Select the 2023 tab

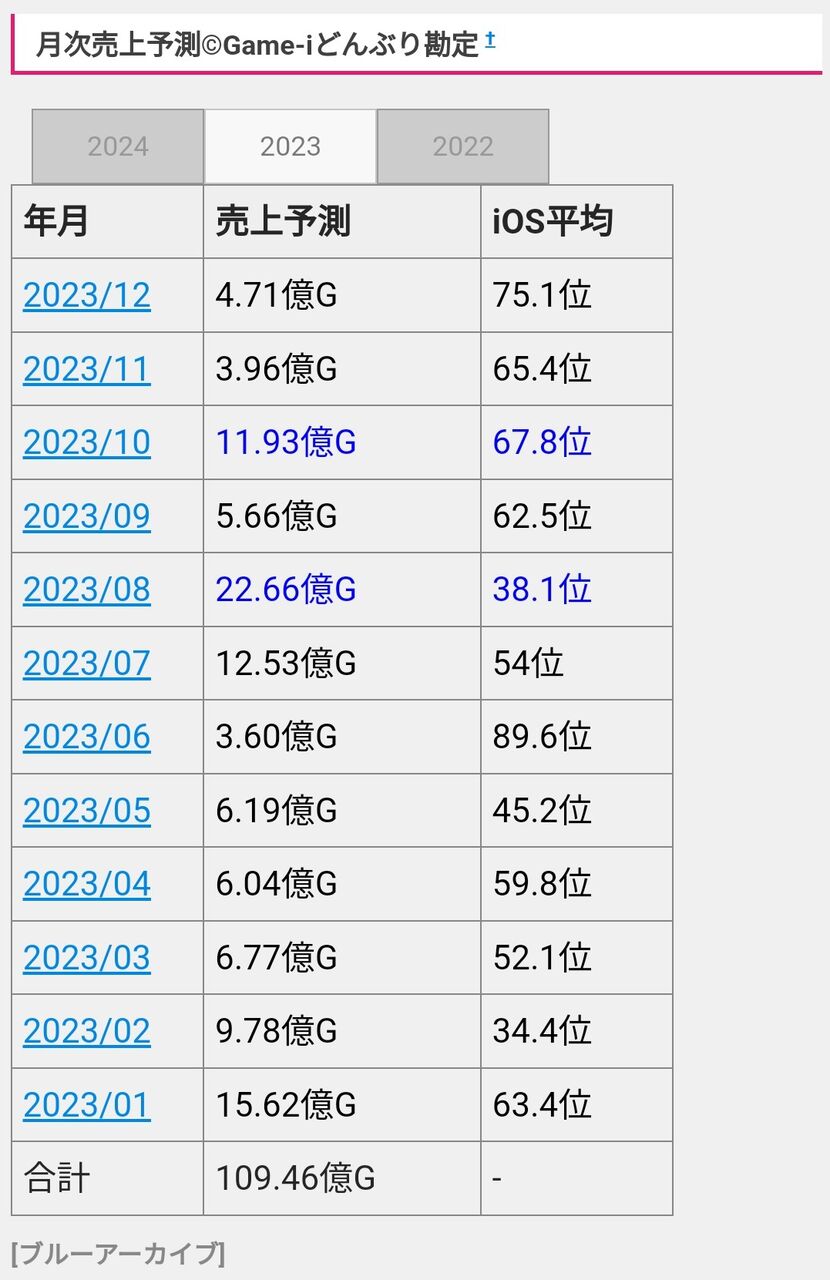(290, 147)
